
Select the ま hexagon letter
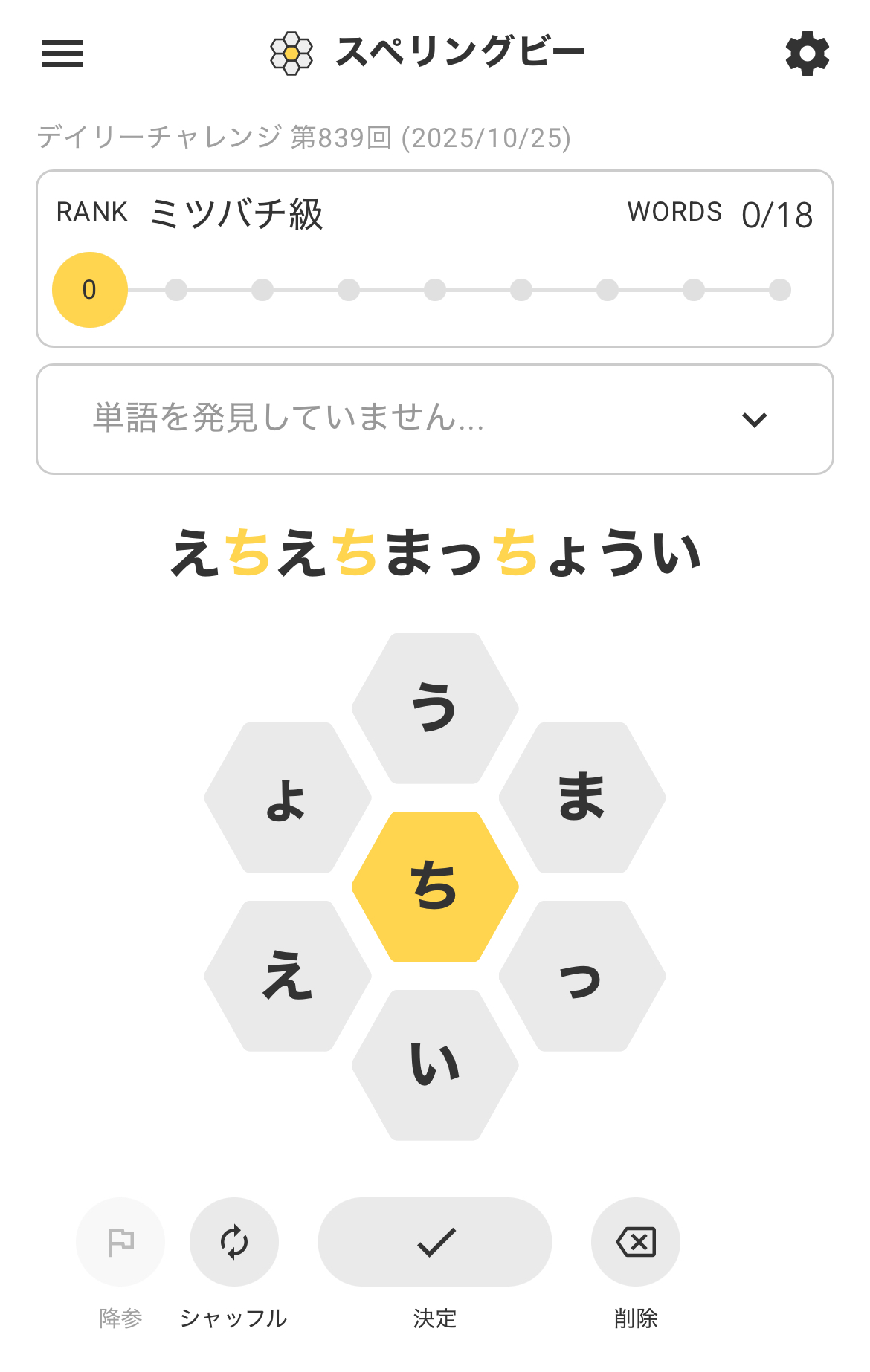click(582, 797)
